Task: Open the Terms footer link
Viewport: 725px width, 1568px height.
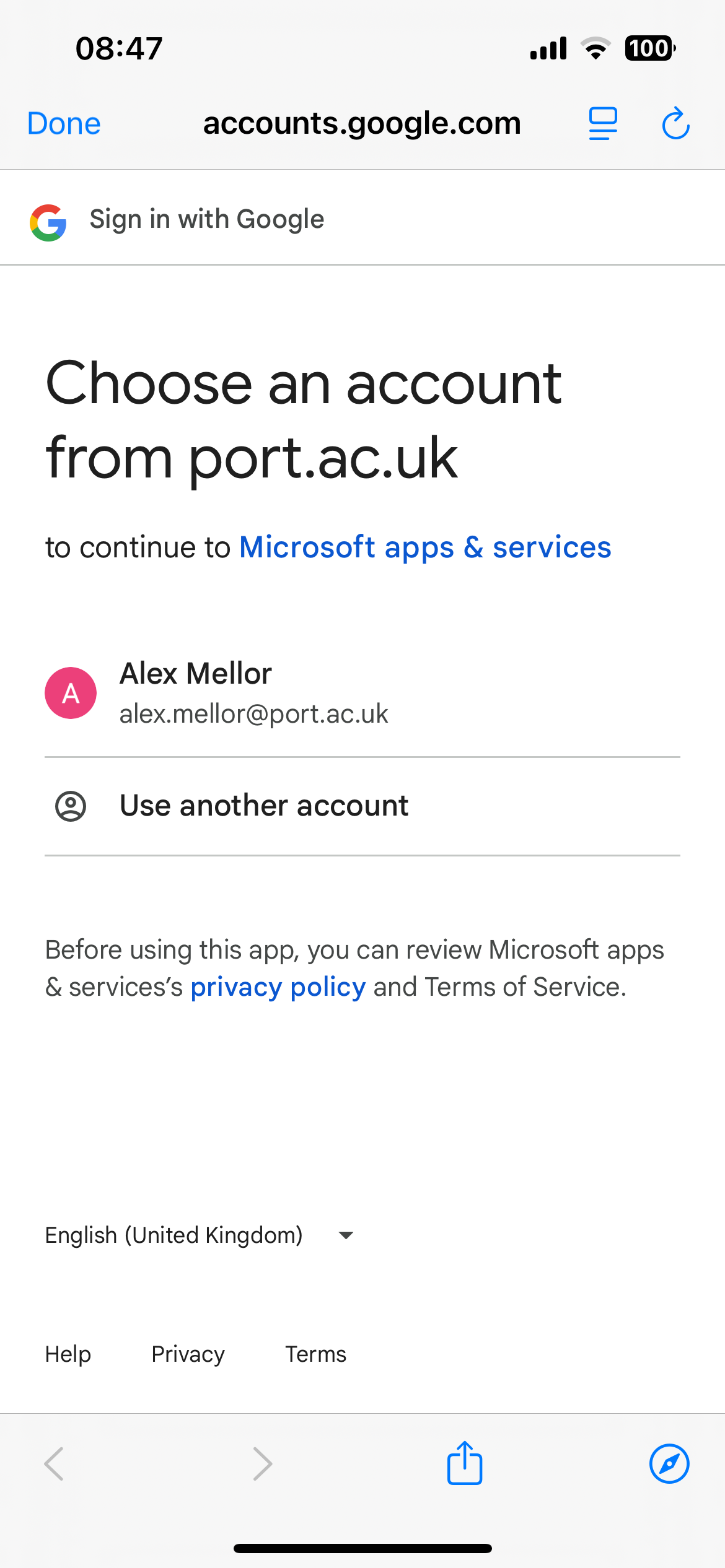Action: coord(316,1354)
